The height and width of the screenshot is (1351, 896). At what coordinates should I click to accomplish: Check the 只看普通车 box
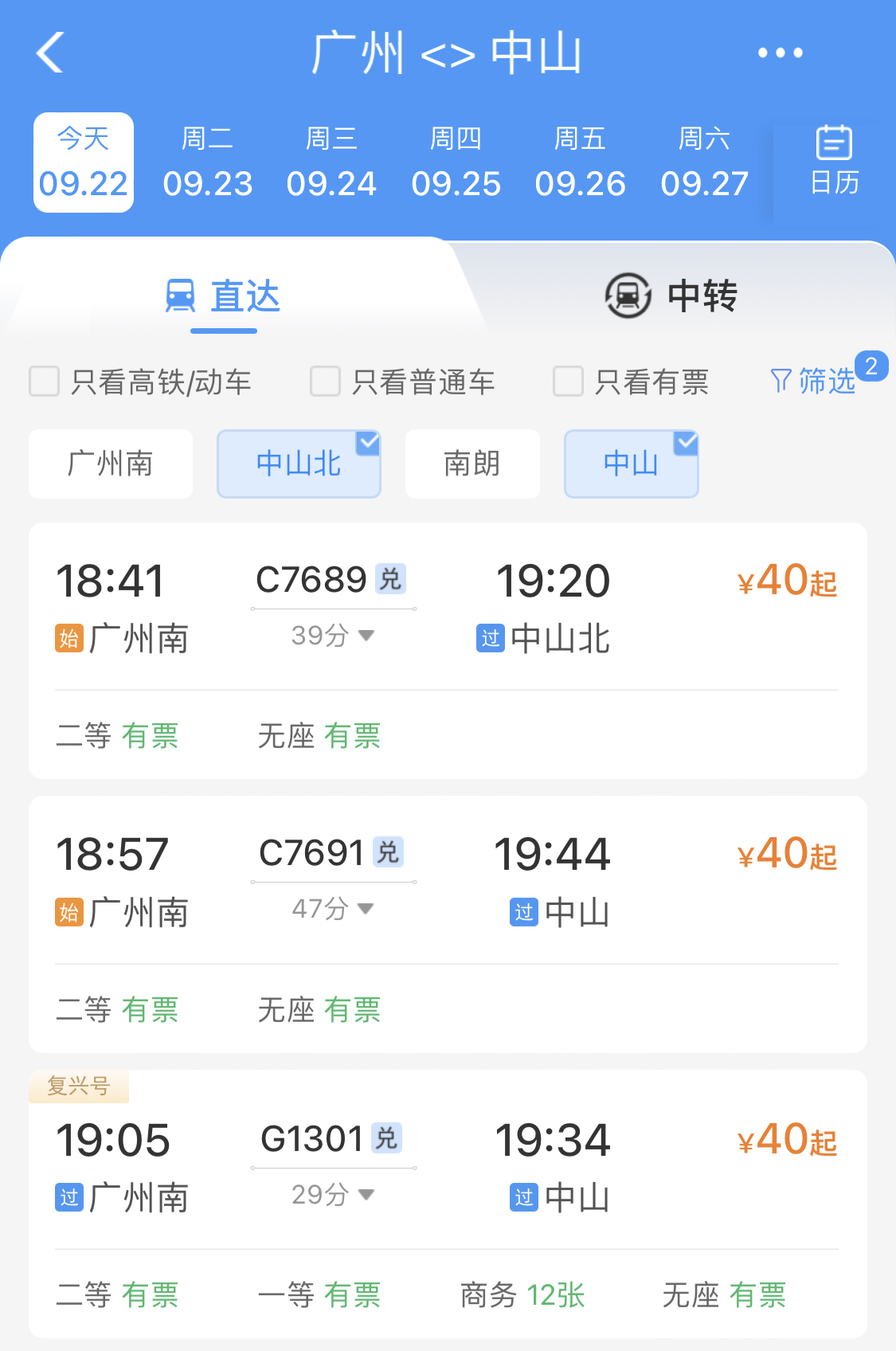[325, 382]
